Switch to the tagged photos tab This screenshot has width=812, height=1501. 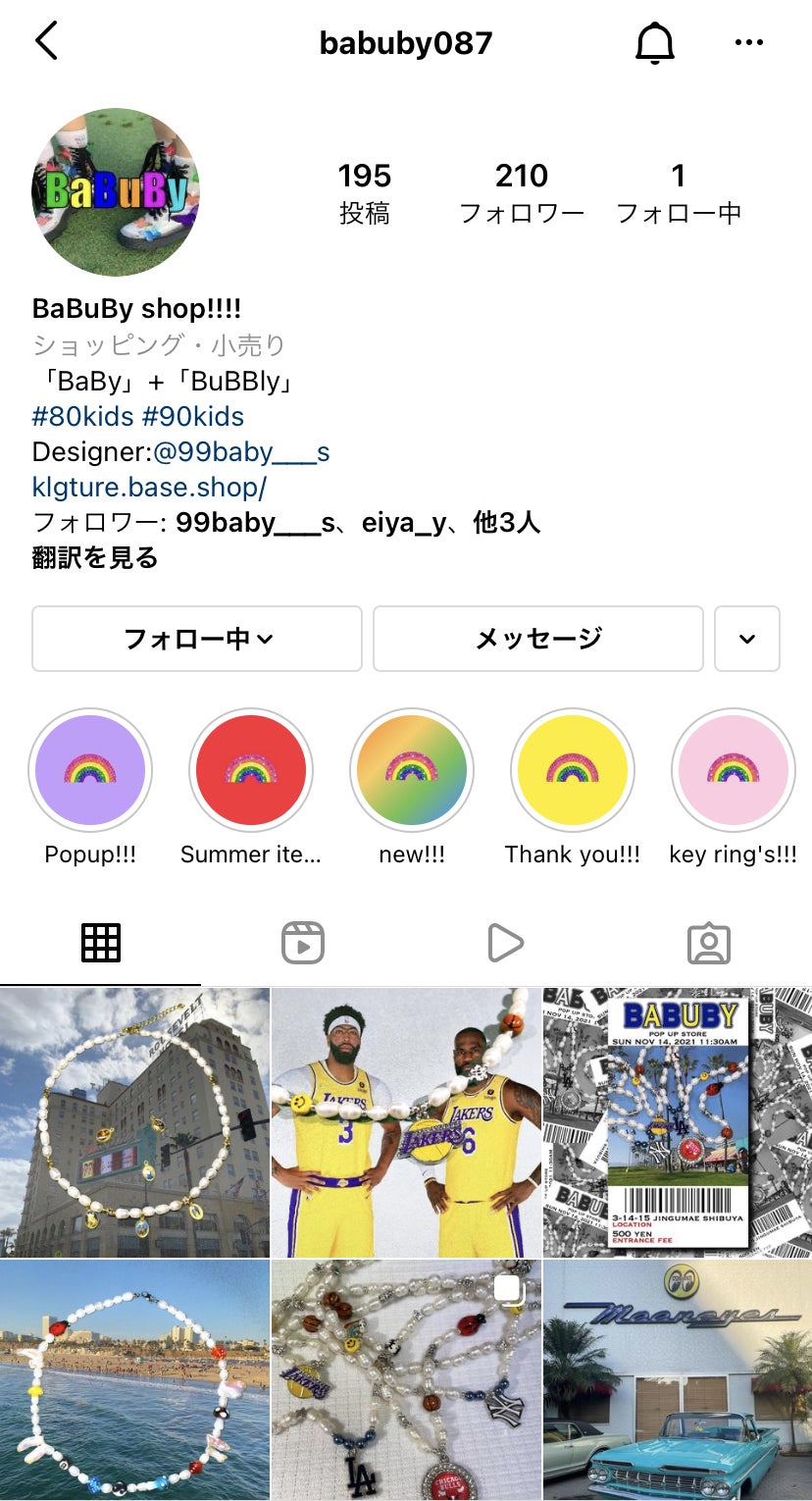tap(708, 943)
